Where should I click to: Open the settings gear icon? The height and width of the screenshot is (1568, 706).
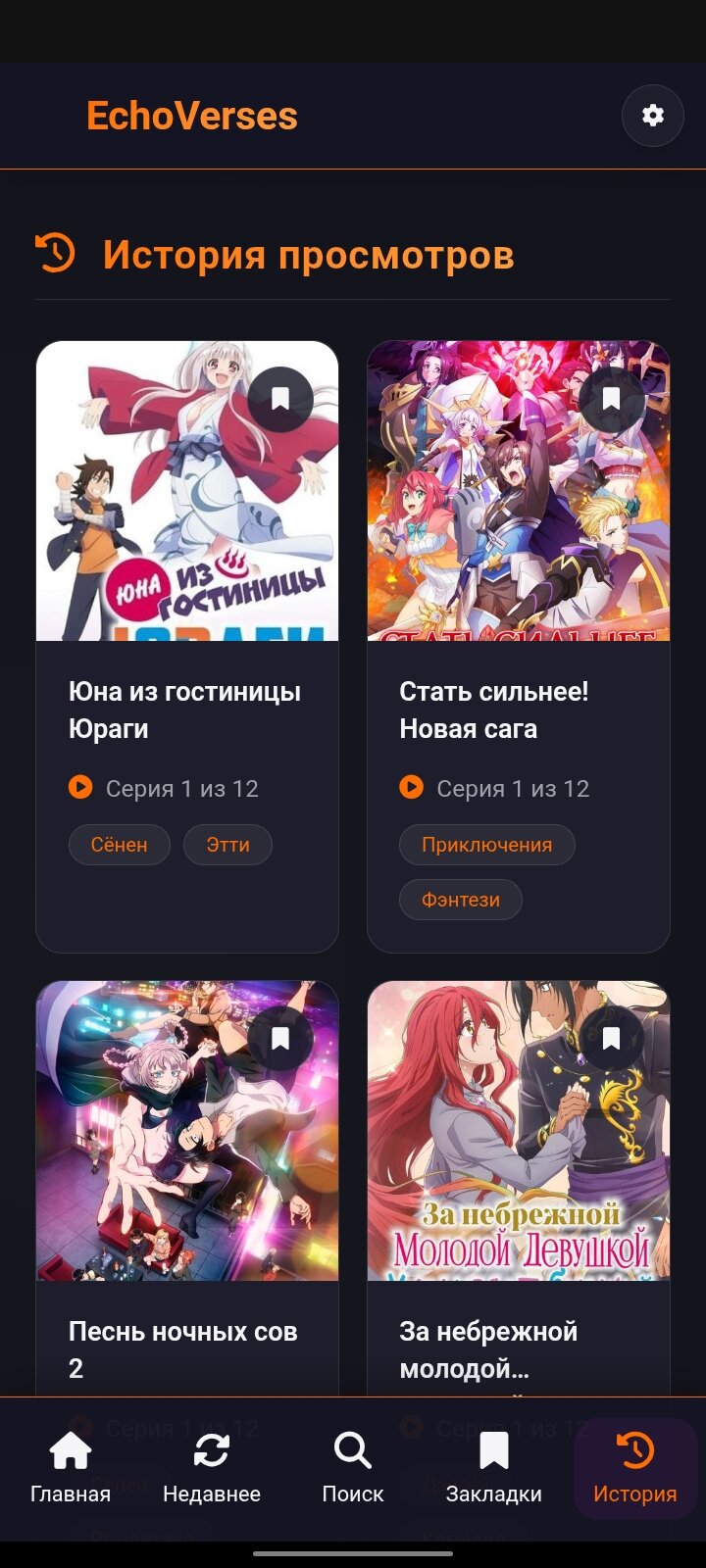point(652,116)
